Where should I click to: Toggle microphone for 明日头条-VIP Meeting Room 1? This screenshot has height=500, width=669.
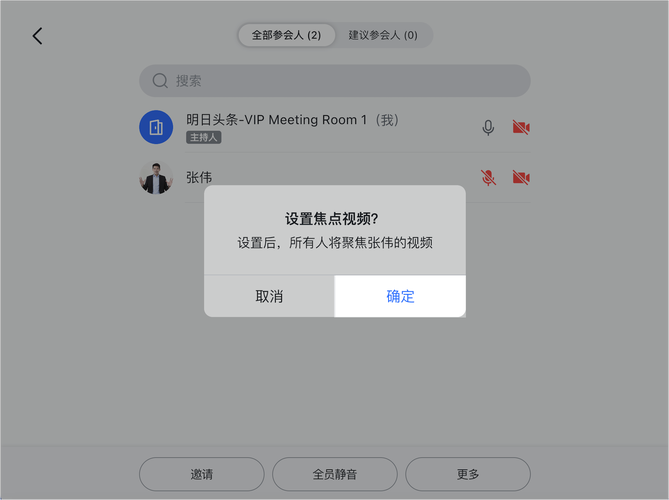[488, 128]
